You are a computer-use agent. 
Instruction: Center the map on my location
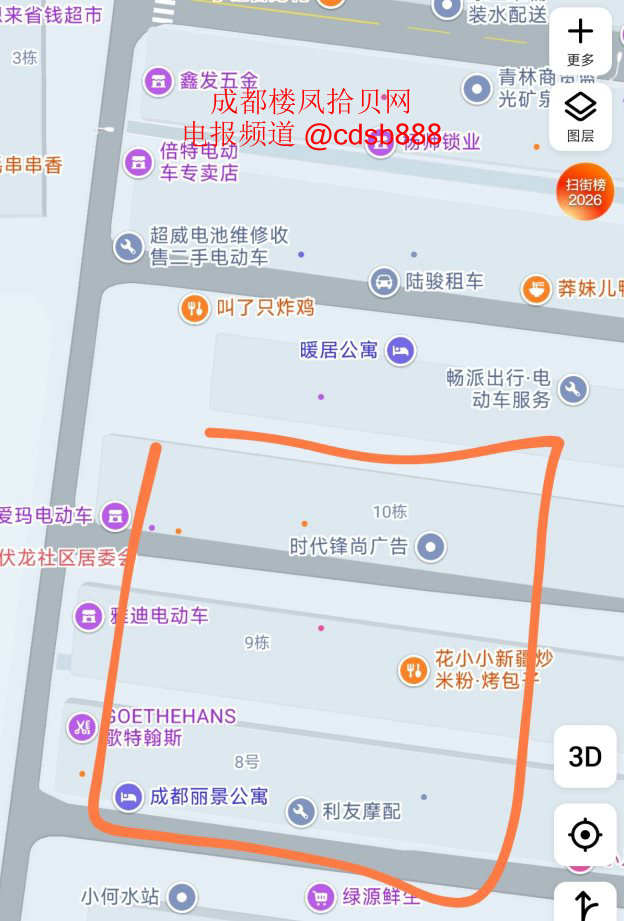pyautogui.click(x=585, y=833)
